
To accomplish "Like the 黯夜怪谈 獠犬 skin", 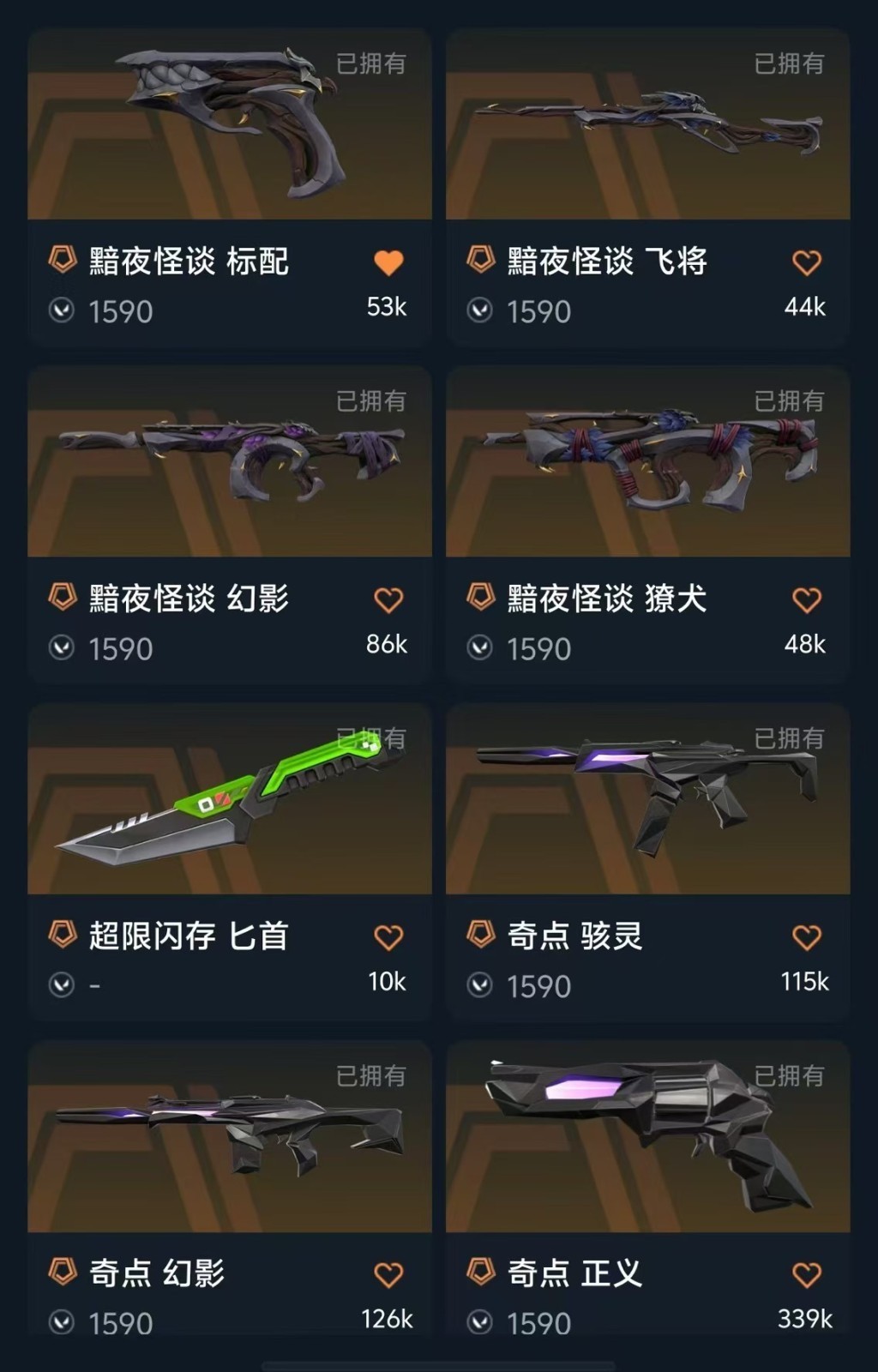I will click(x=806, y=600).
